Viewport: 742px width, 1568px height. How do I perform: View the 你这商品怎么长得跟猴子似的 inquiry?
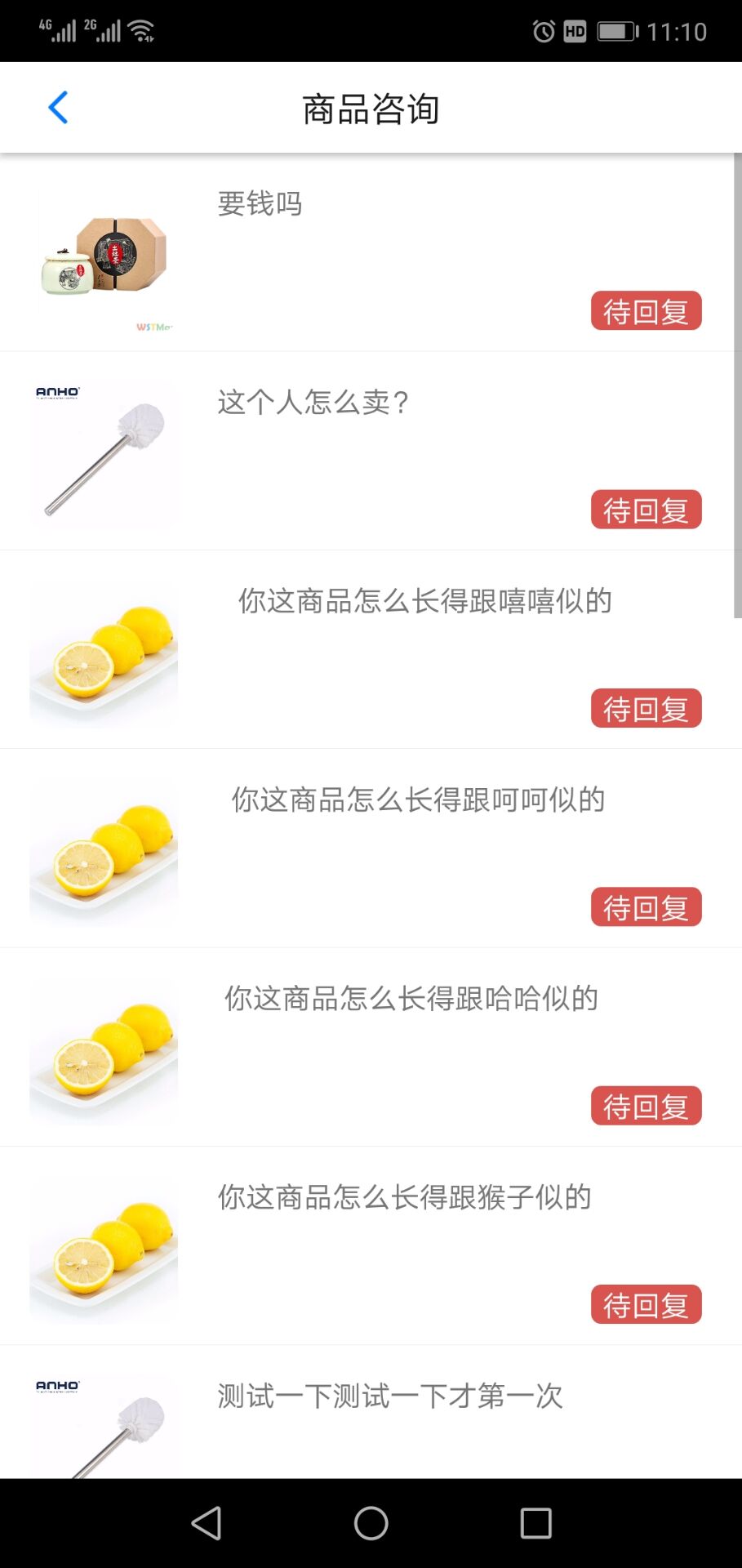pos(404,1198)
